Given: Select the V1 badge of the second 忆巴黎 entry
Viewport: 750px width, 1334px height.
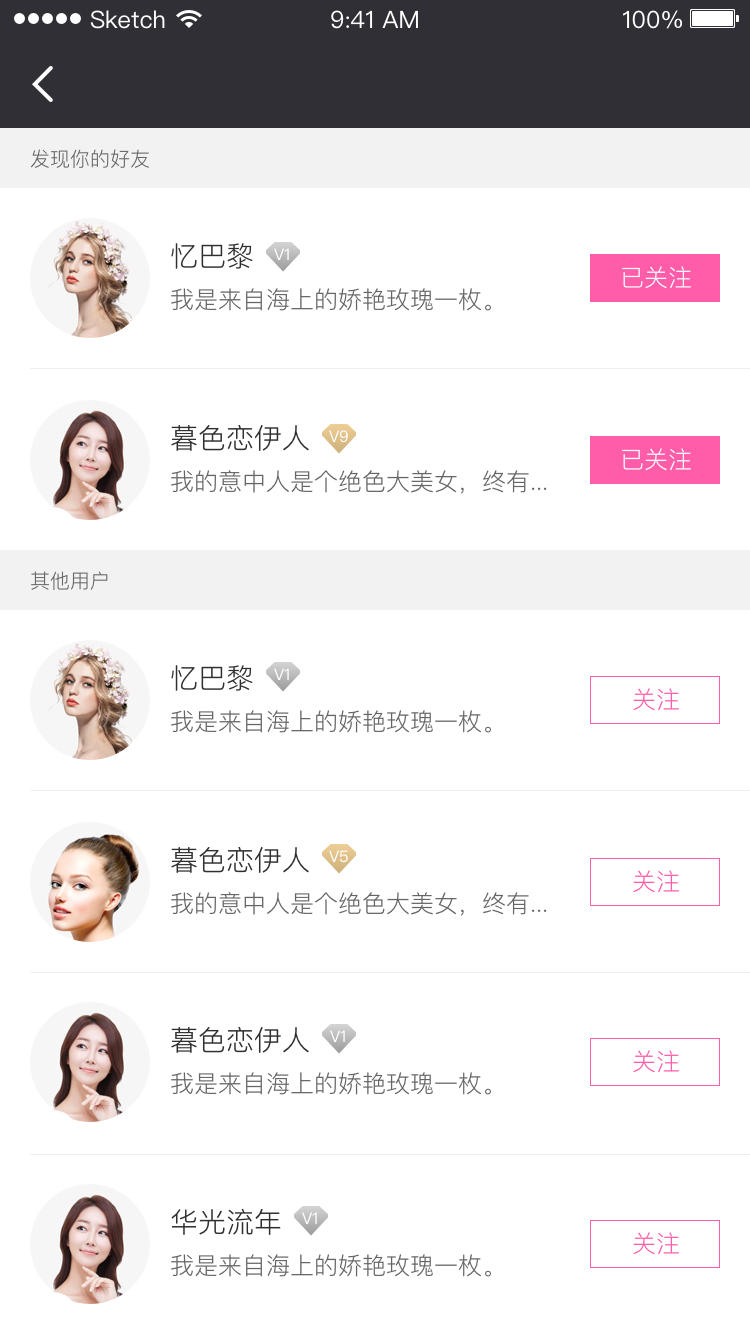Looking at the screenshot, I should pyautogui.click(x=282, y=676).
